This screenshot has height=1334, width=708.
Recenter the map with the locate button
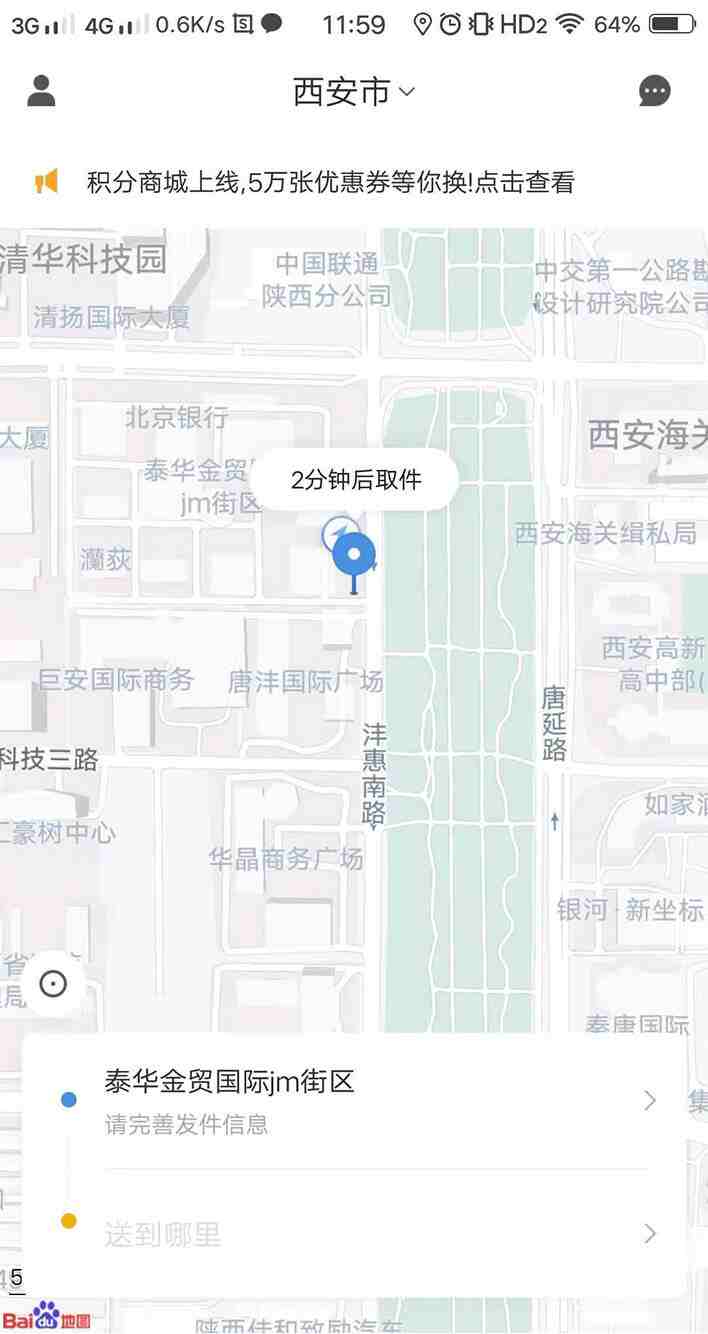53,984
